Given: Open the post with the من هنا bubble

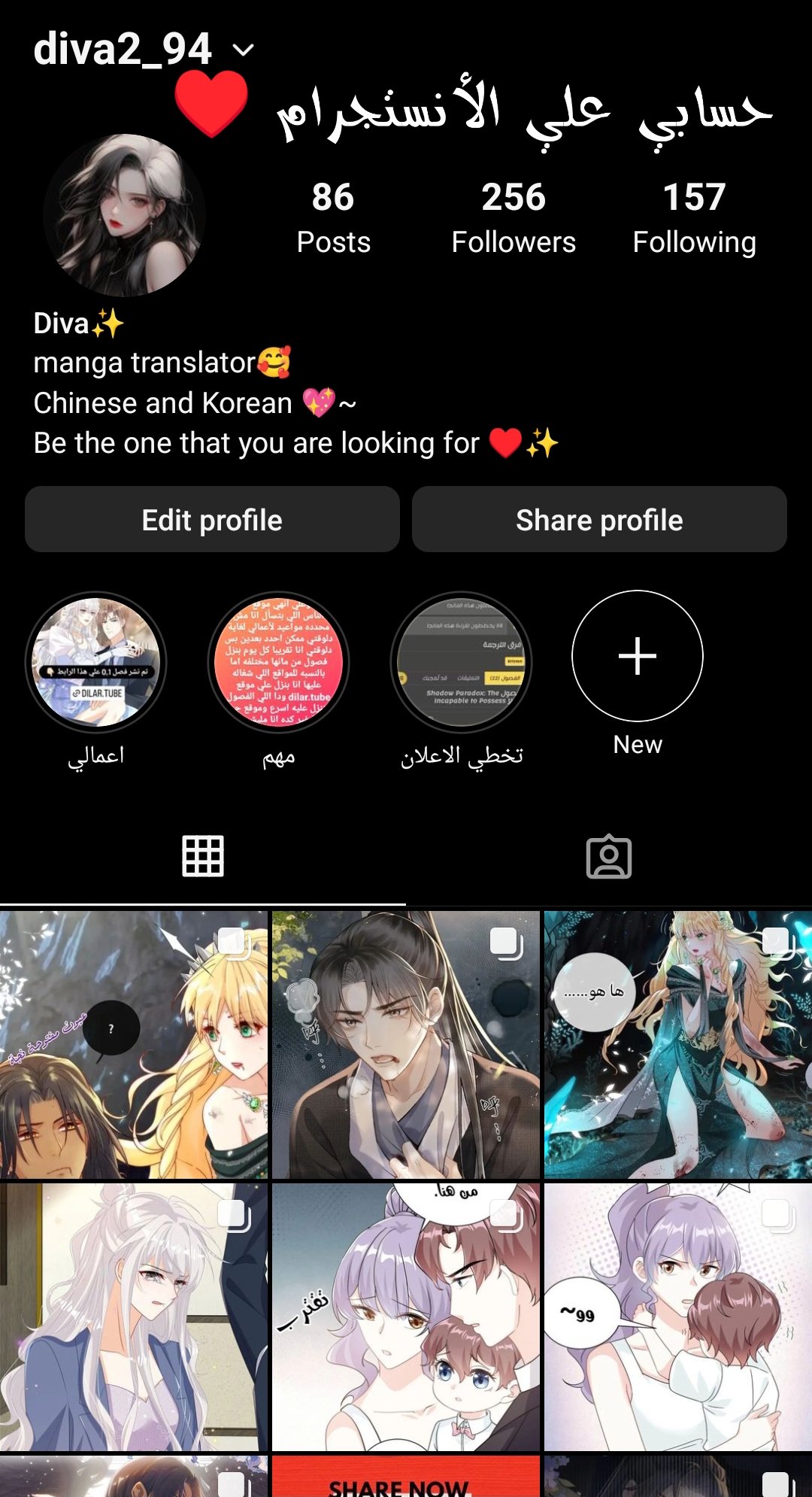Looking at the screenshot, I should click(x=406, y=1317).
